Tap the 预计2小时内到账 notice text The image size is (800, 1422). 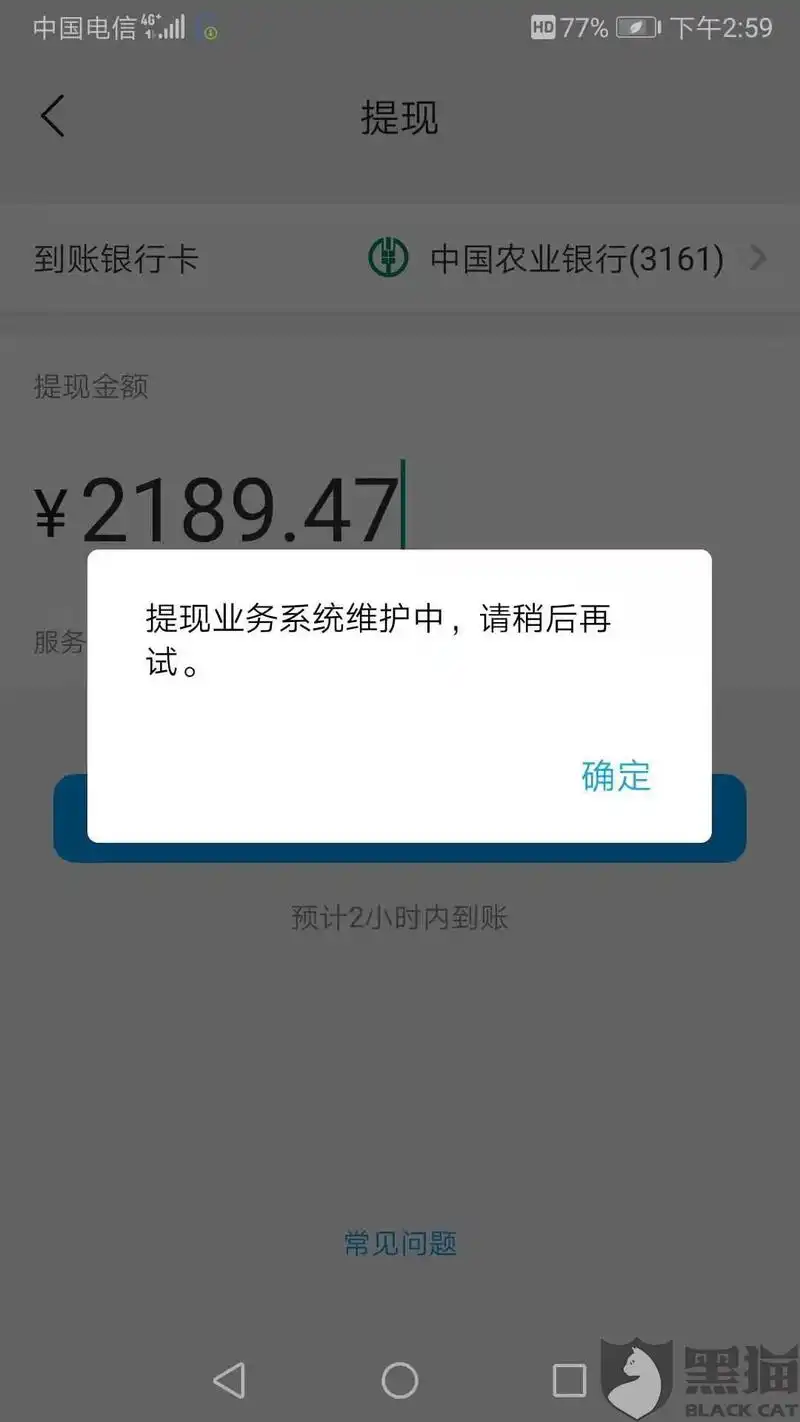point(399,917)
